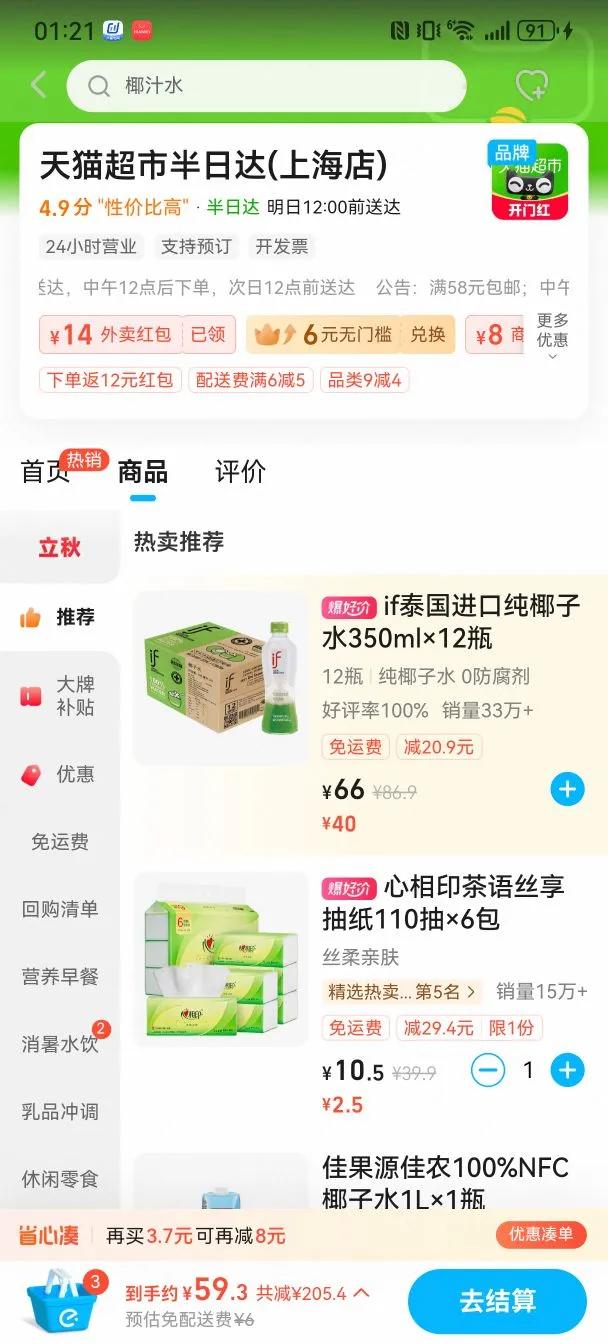The image size is (608, 1344).
Task: Expand 更多优惠 coupon list
Action: click(x=552, y=335)
